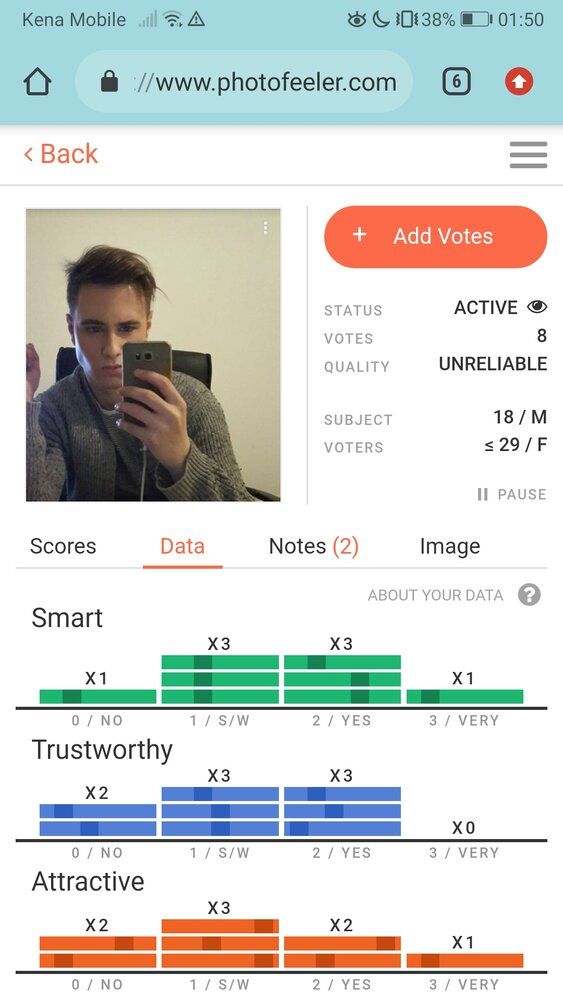This screenshot has height=1000, width=563.
Task: Select the Data tab
Action: (182, 547)
